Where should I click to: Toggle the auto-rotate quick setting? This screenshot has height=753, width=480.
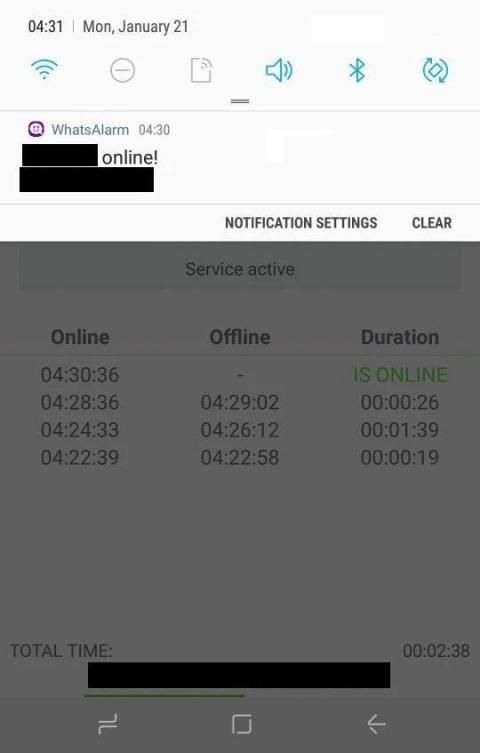pyautogui.click(x=435, y=71)
